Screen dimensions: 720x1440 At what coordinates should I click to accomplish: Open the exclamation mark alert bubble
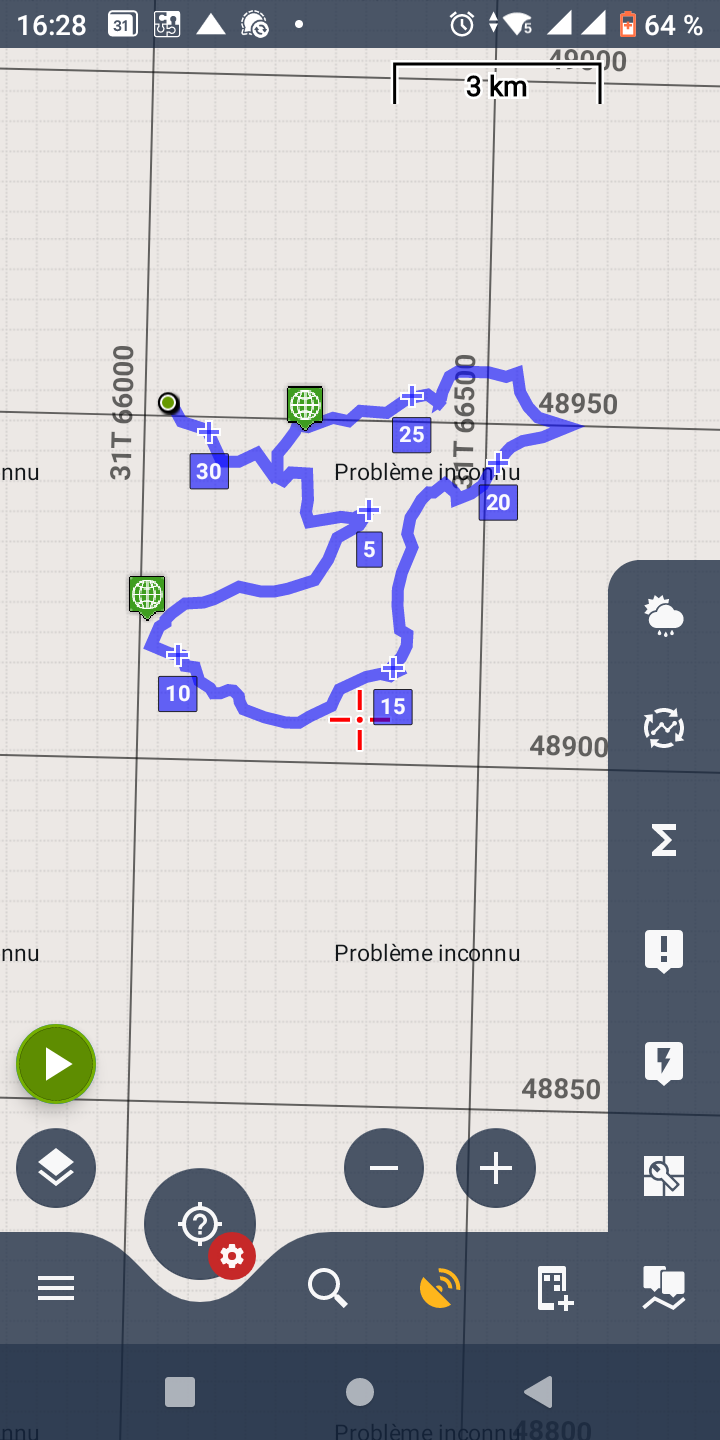point(664,951)
